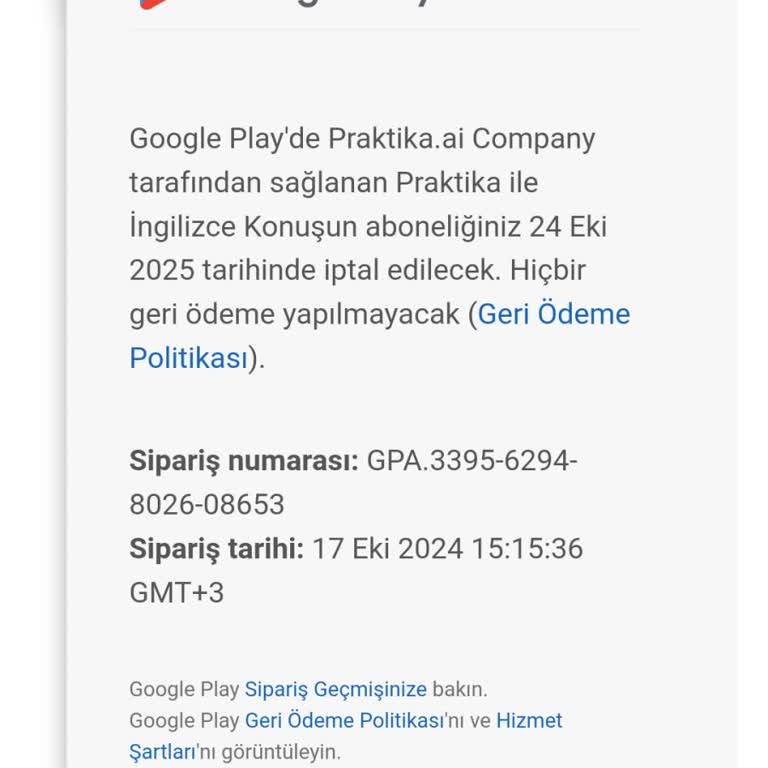
Task: Open the footer Geri Ödeme Politikası link
Action: (344, 720)
